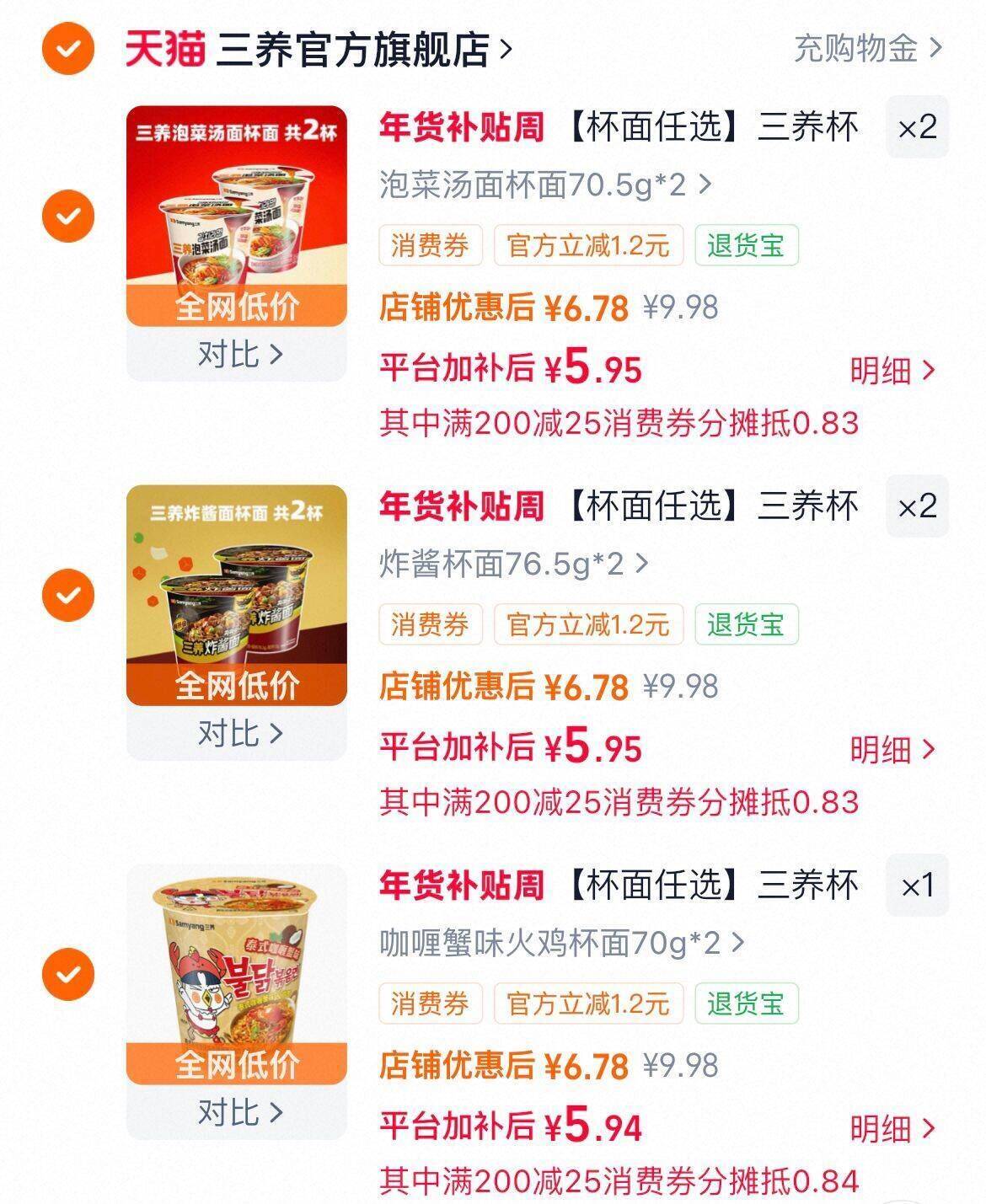Screen dimensions: 986x1204
Task: Change the 泡菜汤面杯面70.5g*2 variant
Action: click(x=544, y=185)
